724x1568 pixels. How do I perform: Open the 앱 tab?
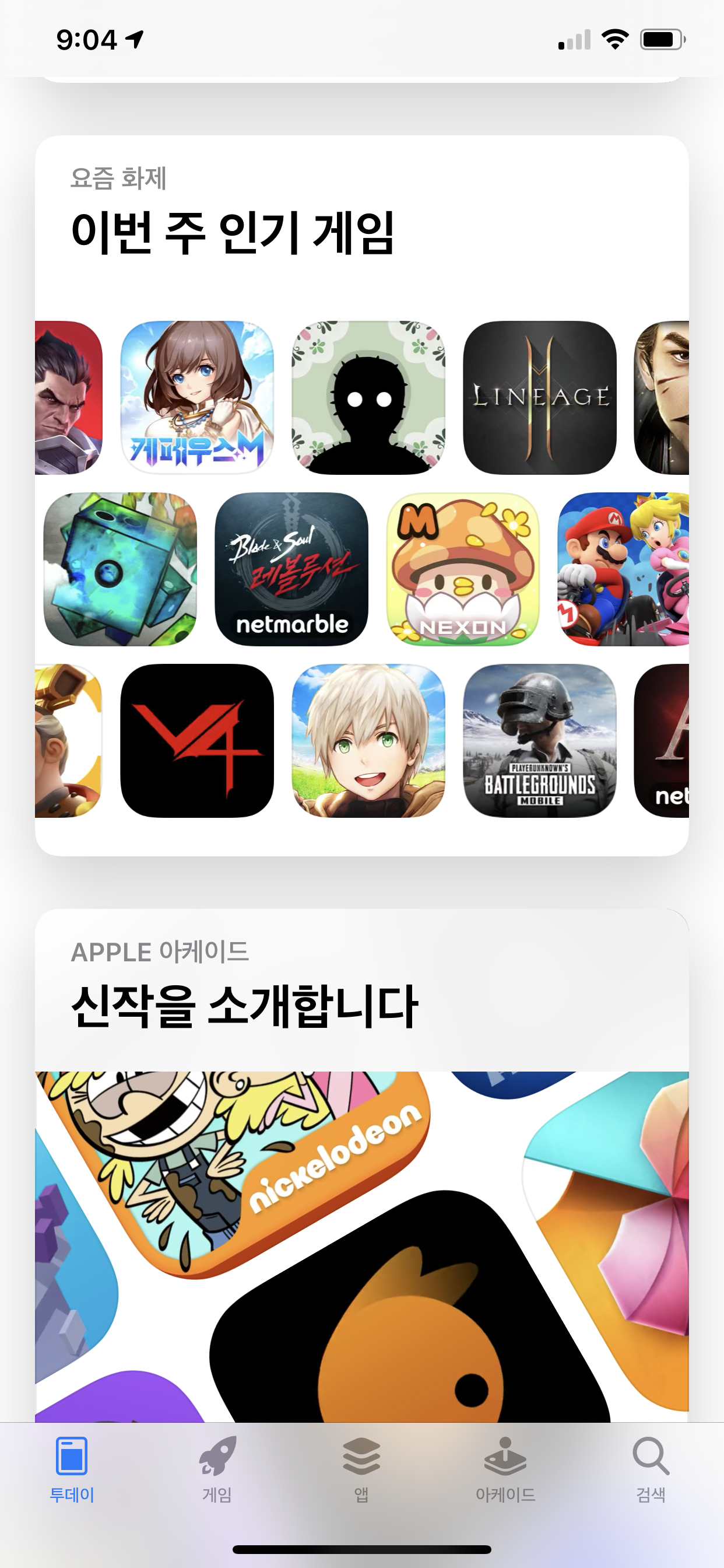pos(361,1468)
